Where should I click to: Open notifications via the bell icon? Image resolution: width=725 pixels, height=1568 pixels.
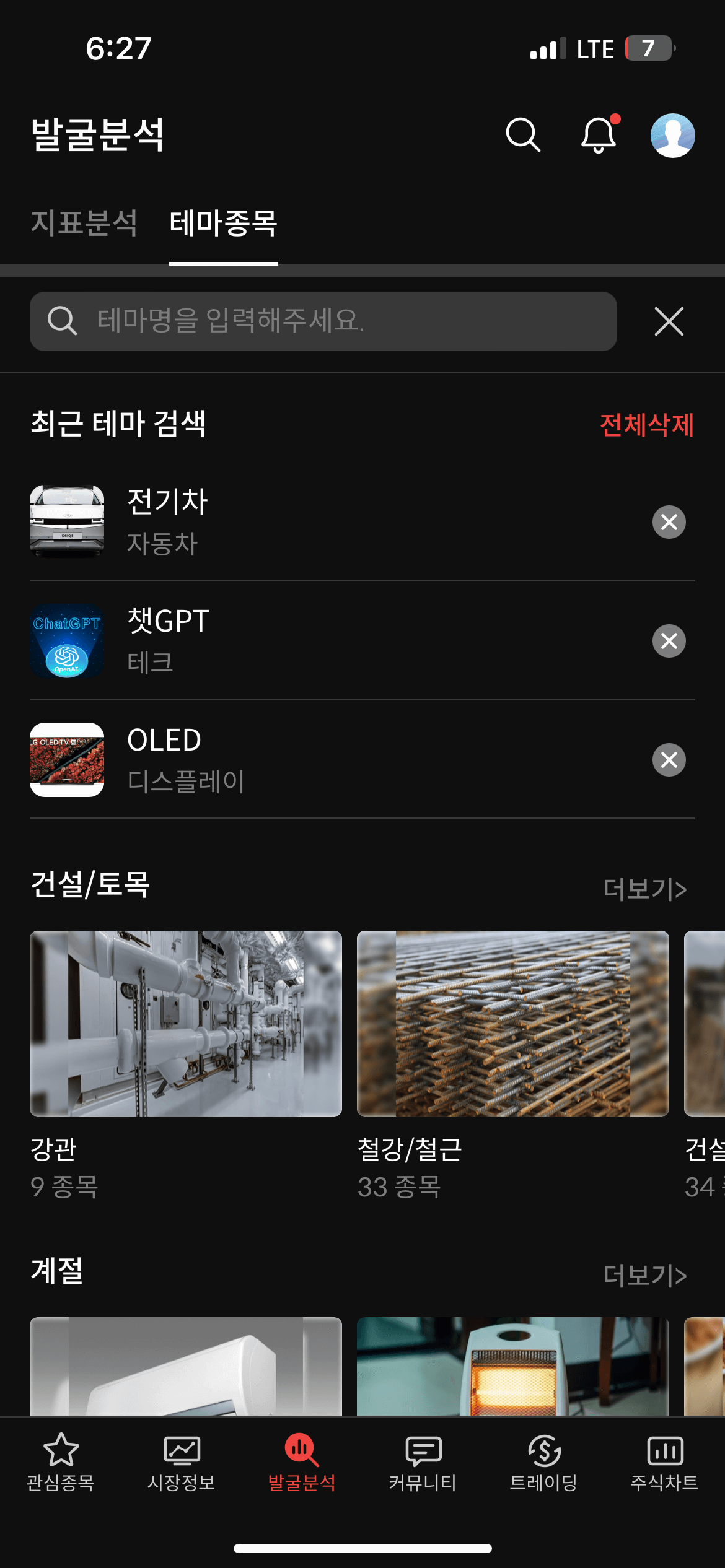point(597,135)
